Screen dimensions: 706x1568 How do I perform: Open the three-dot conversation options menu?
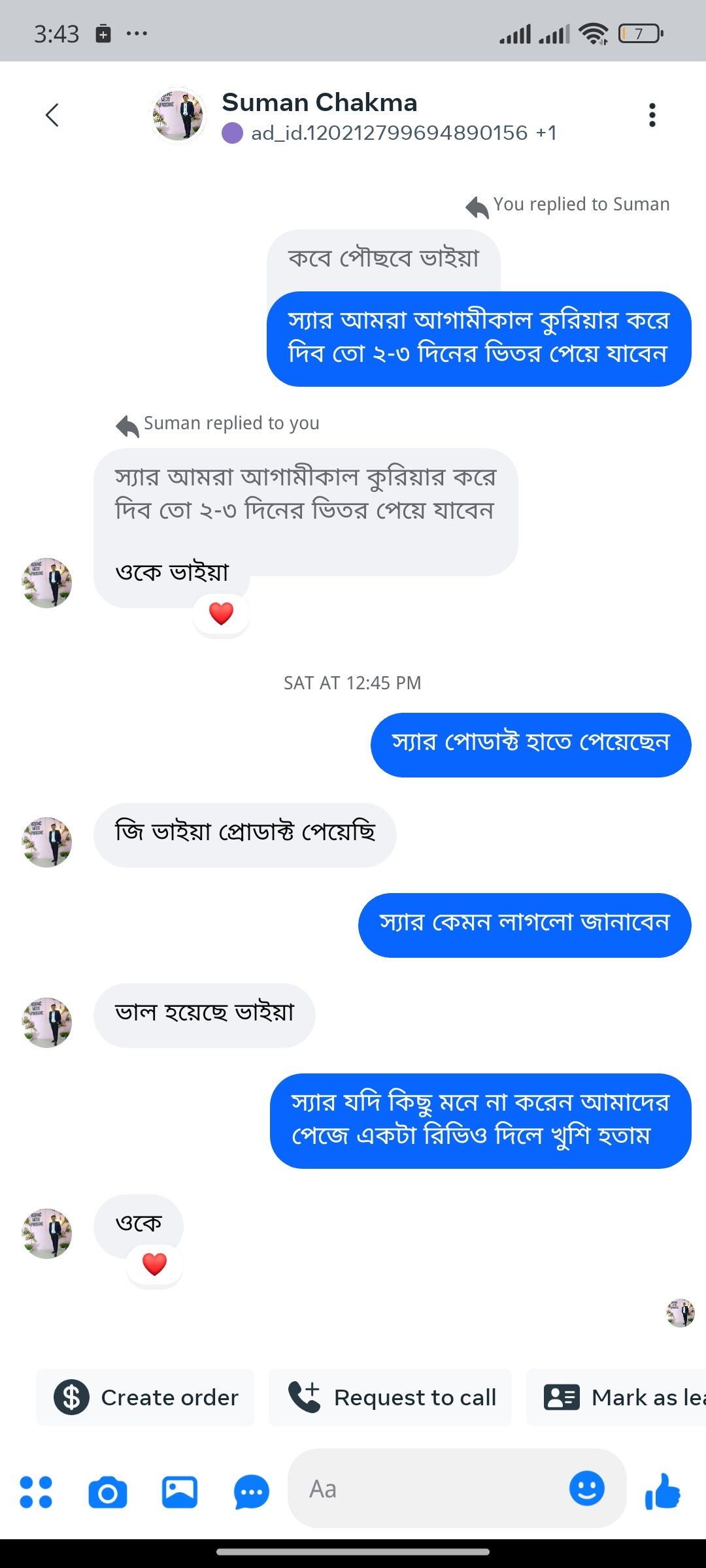(x=652, y=114)
